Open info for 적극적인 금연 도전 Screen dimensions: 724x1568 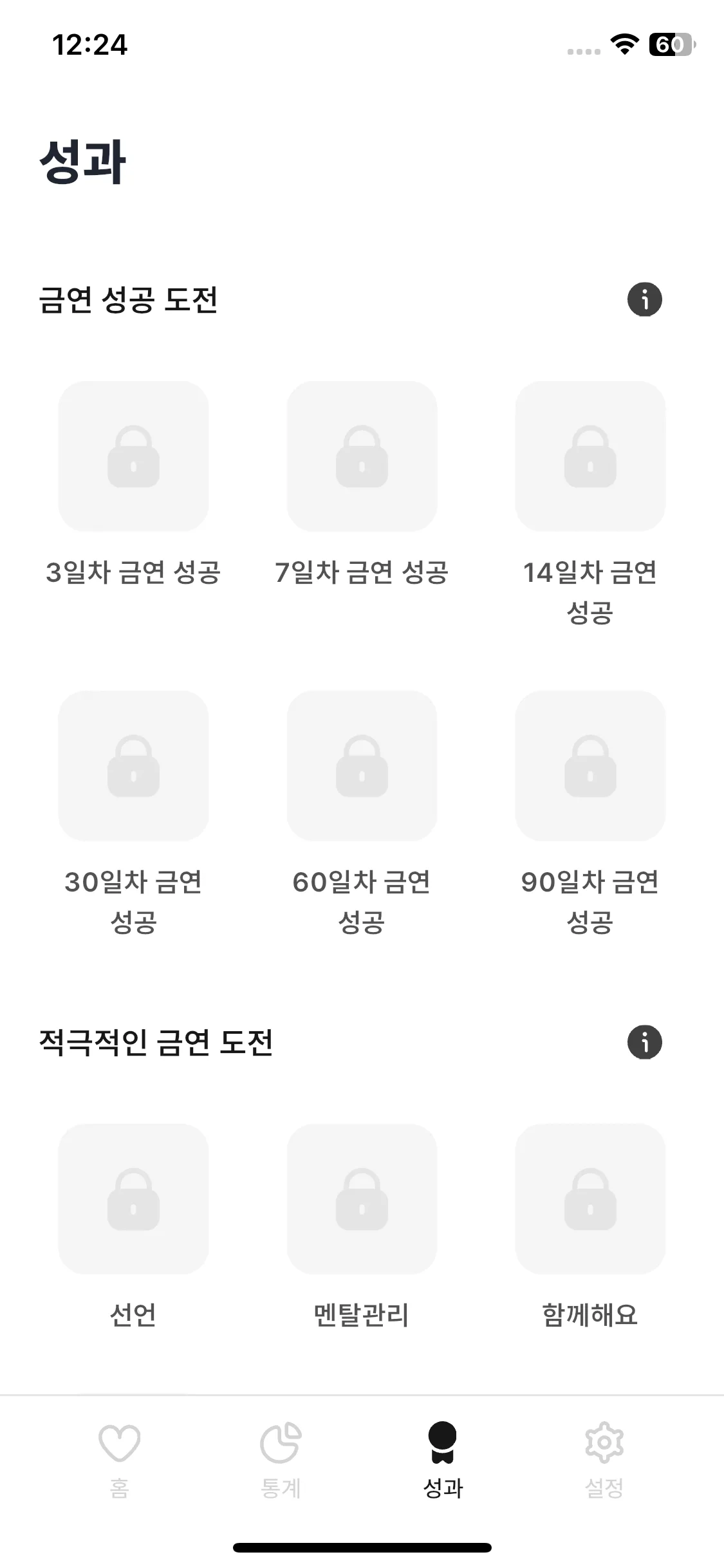[x=644, y=1042]
